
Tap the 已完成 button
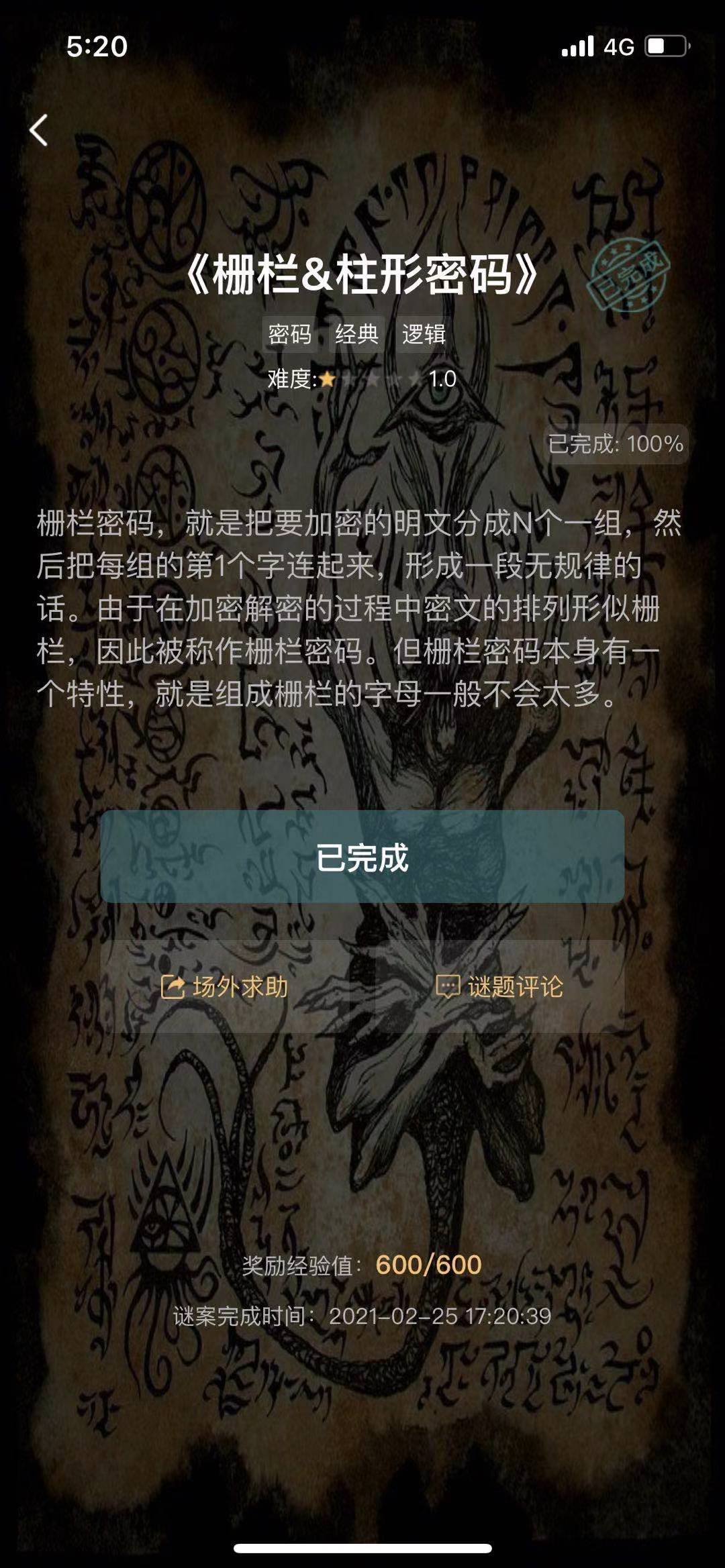tap(362, 857)
